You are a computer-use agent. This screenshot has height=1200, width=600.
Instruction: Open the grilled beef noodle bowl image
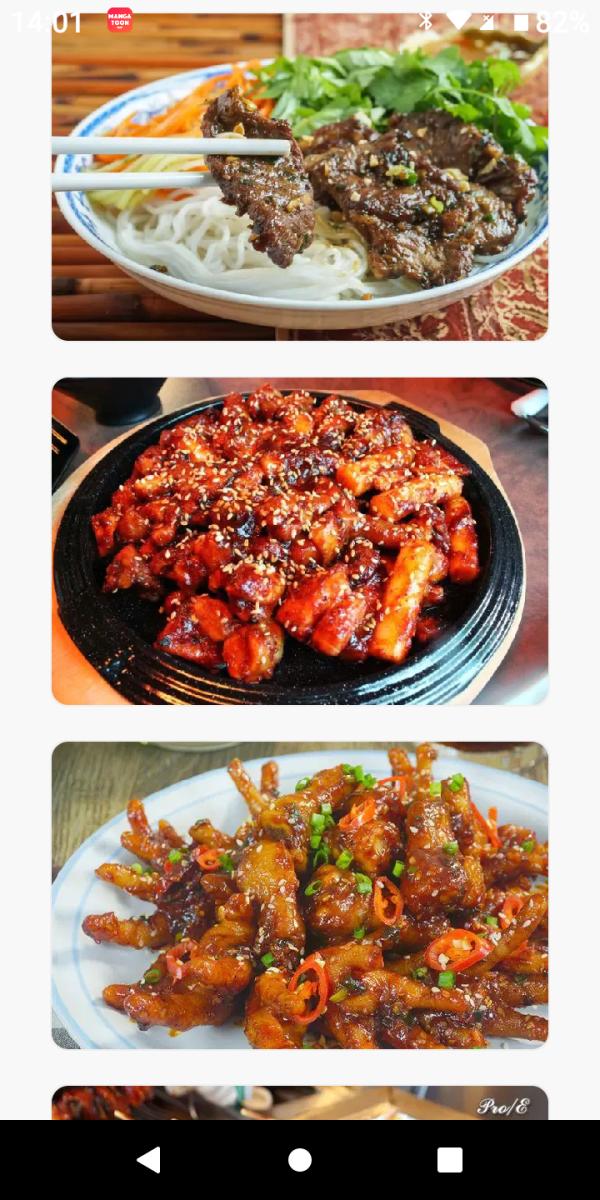300,178
